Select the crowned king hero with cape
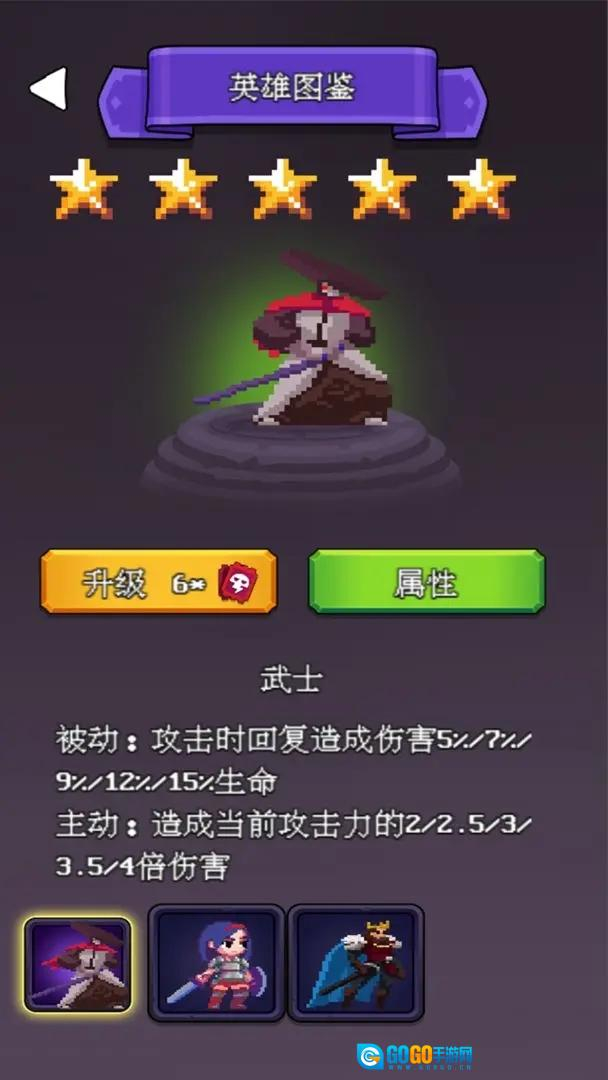This screenshot has width=608, height=1080. click(356, 965)
